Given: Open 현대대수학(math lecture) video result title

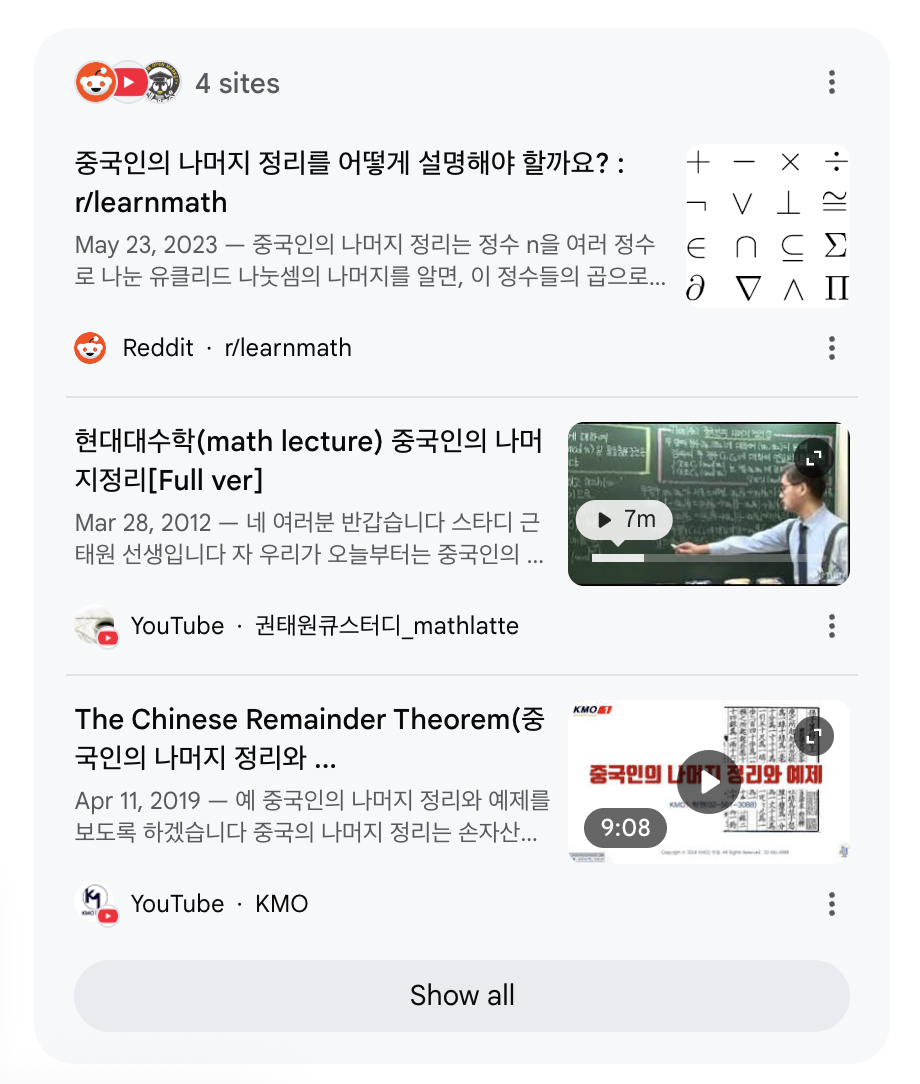Looking at the screenshot, I should click(x=308, y=460).
